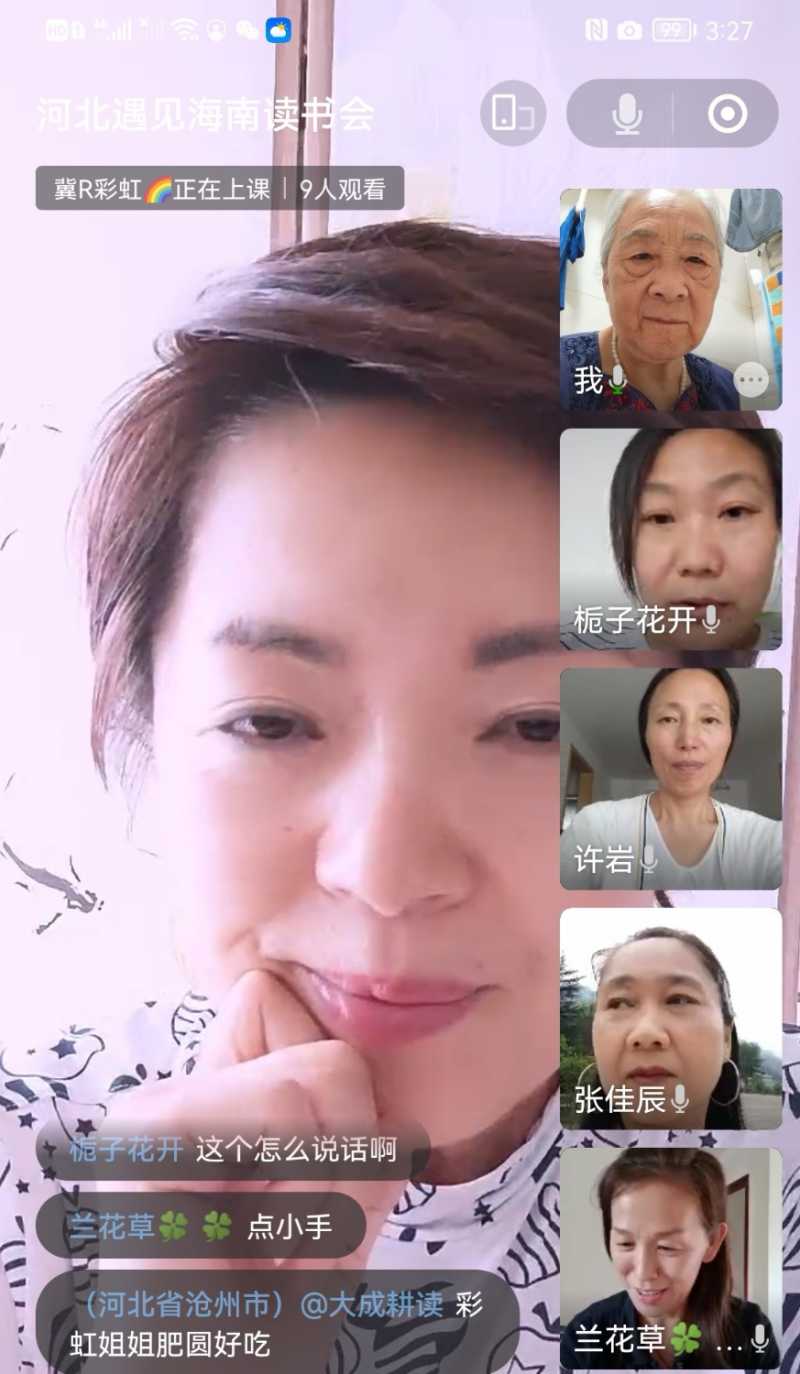Switch the device screen mode icon
800x1374 pixels.
(x=513, y=113)
